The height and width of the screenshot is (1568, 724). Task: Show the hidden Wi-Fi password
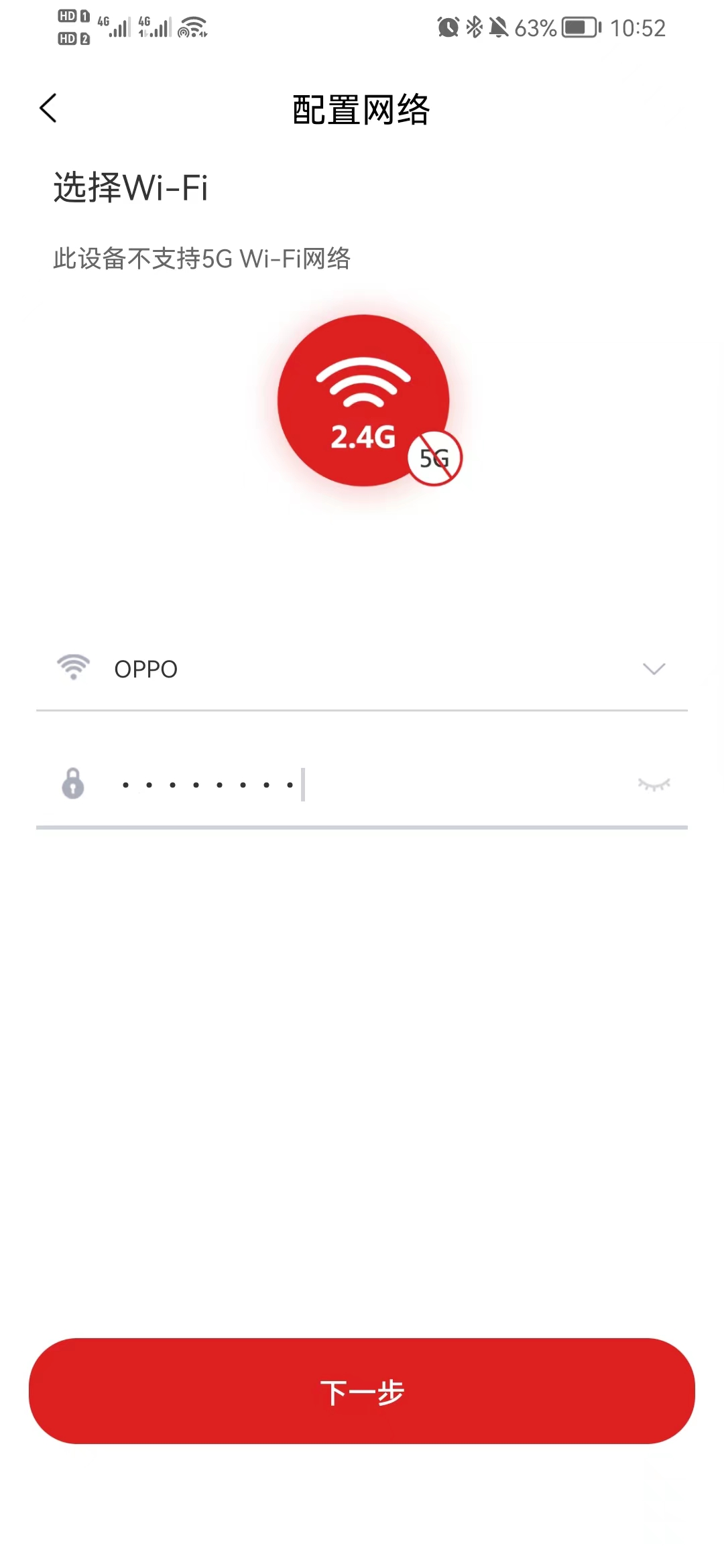654,785
